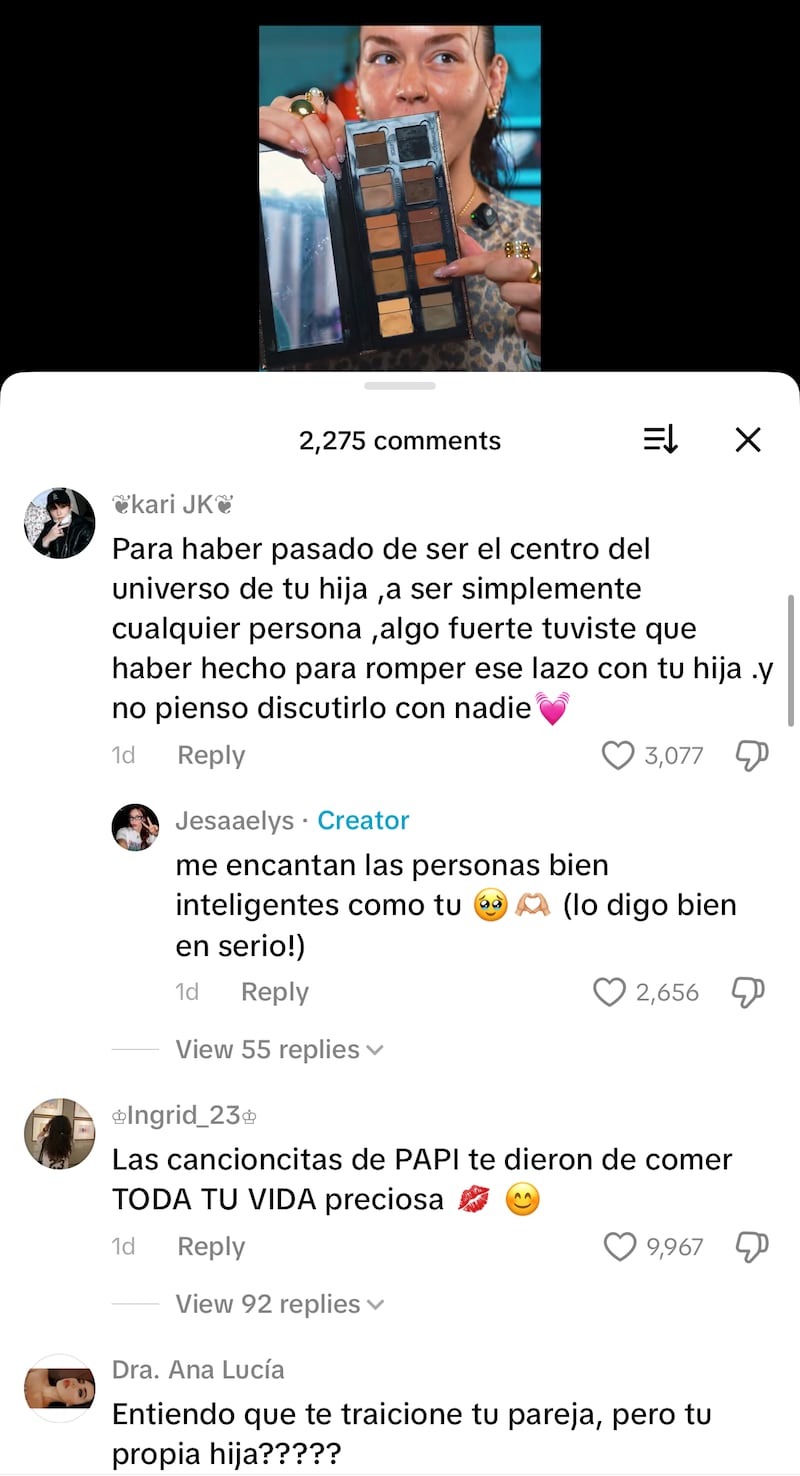Dislike kari JK's comment
The image size is (800, 1476).
[x=753, y=755]
